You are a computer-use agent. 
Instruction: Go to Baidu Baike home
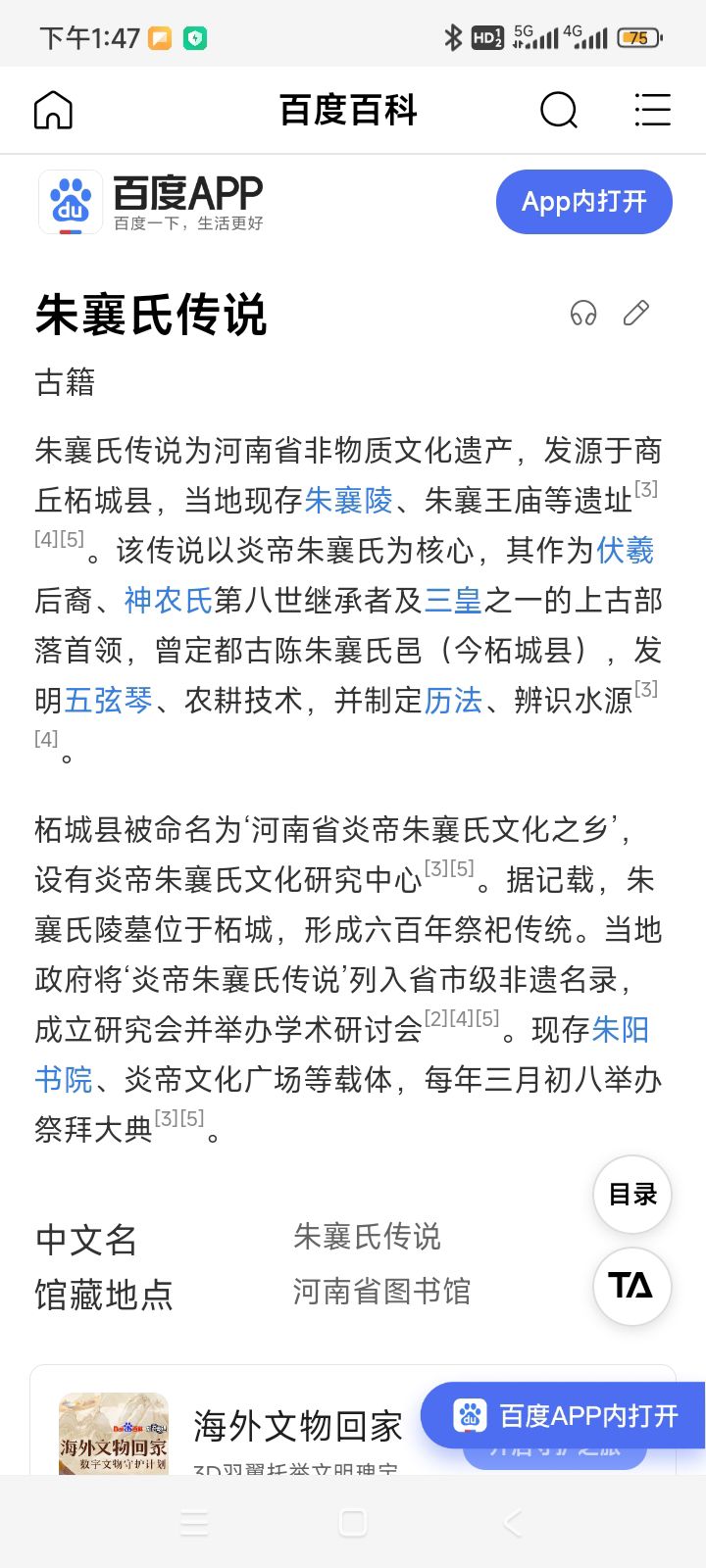pyautogui.click(x=54, y=110)
